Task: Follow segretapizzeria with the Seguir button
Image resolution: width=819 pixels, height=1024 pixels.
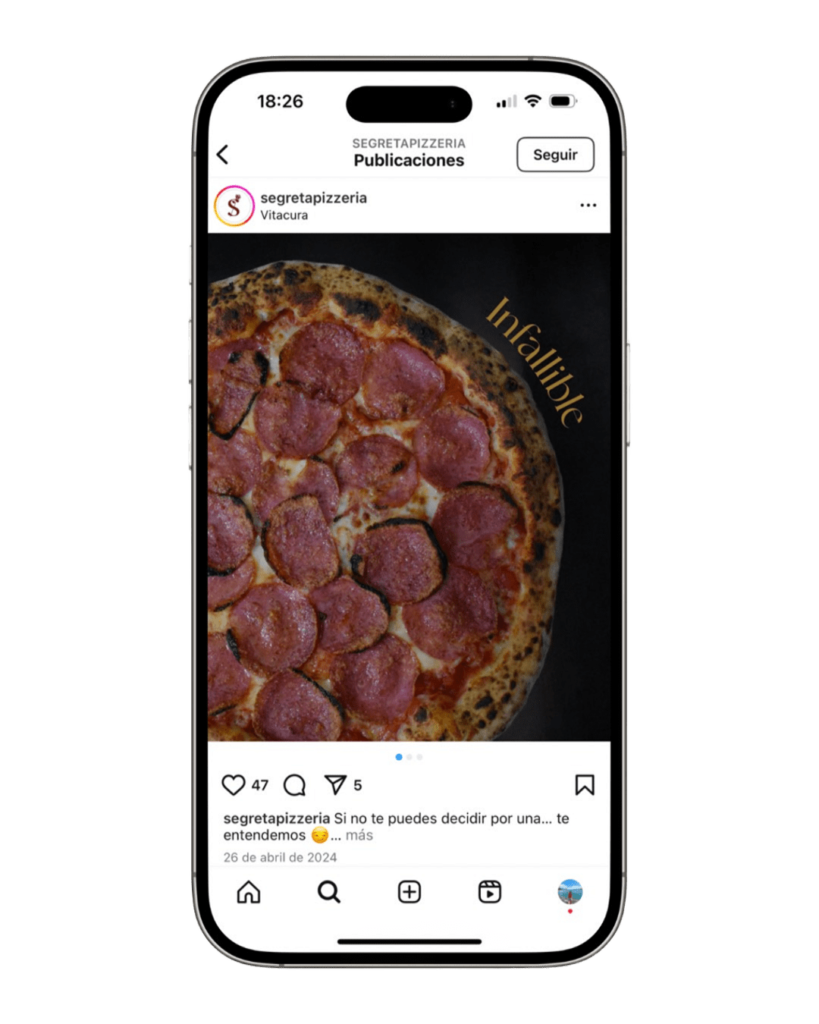Action: click(555, 155)
